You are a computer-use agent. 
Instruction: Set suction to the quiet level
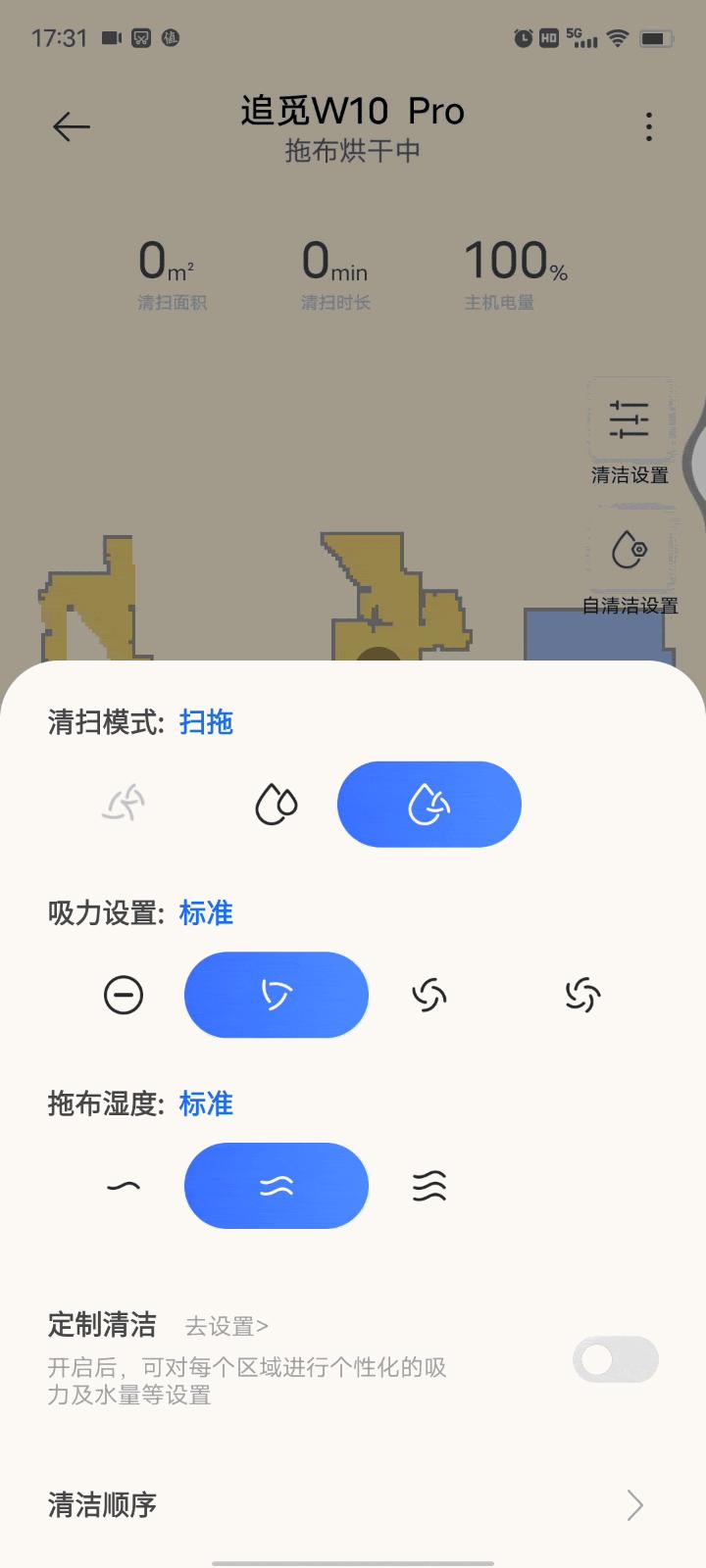[124, 996]
